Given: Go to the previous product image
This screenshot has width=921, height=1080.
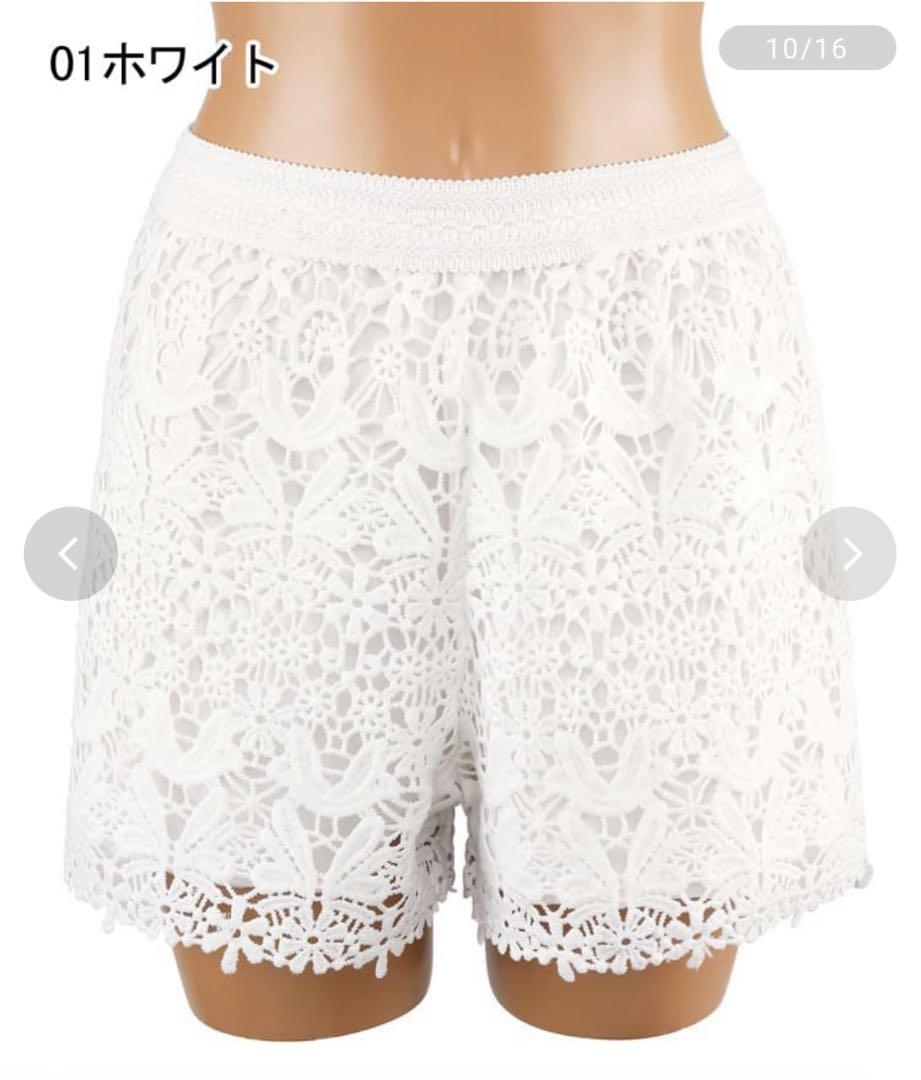Looking at the screenshot, I should point(70,554).
